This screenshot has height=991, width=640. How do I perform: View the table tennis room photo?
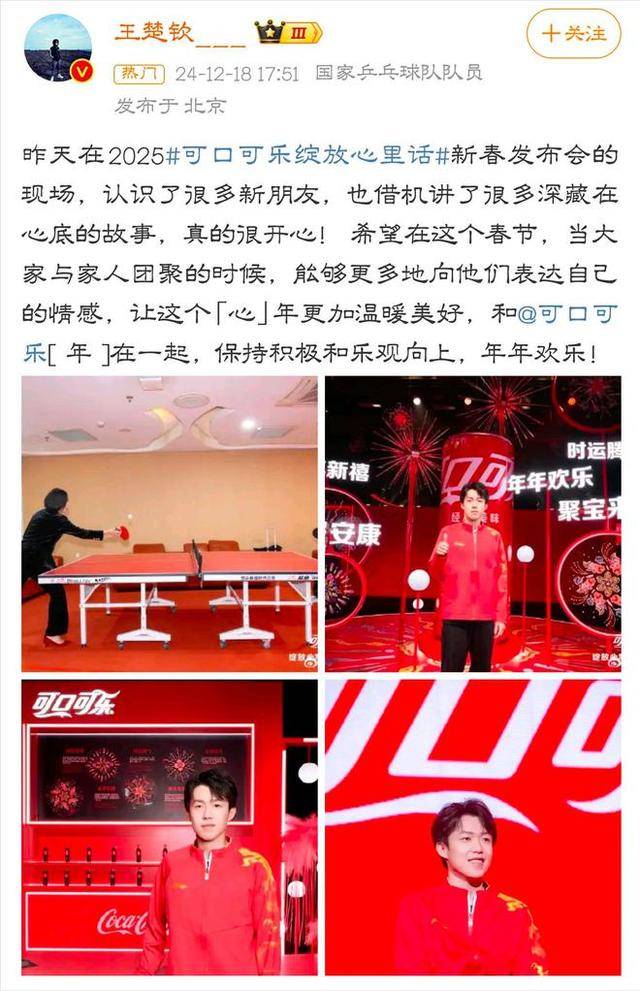point(169,523)
